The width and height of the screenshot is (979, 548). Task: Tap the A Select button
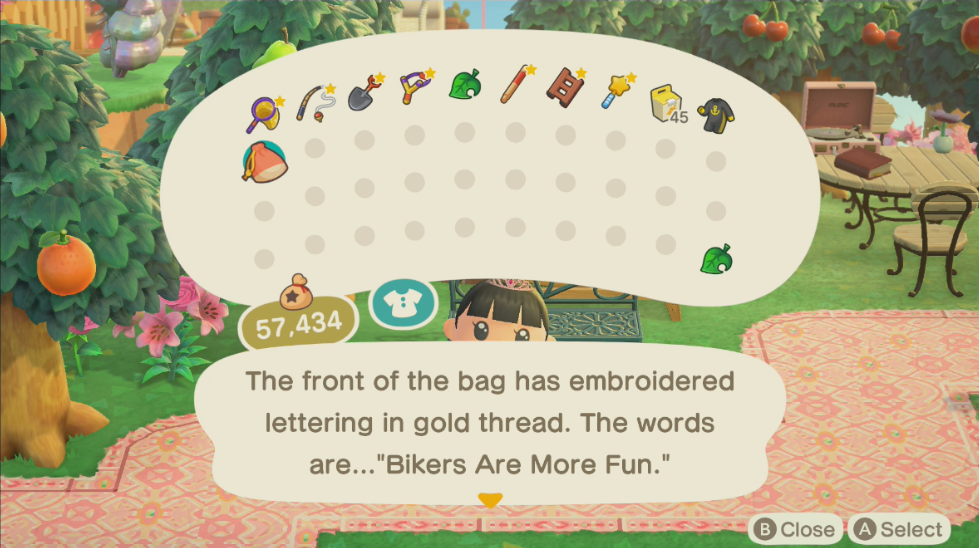pyautogui.click(x=897, y=530)
